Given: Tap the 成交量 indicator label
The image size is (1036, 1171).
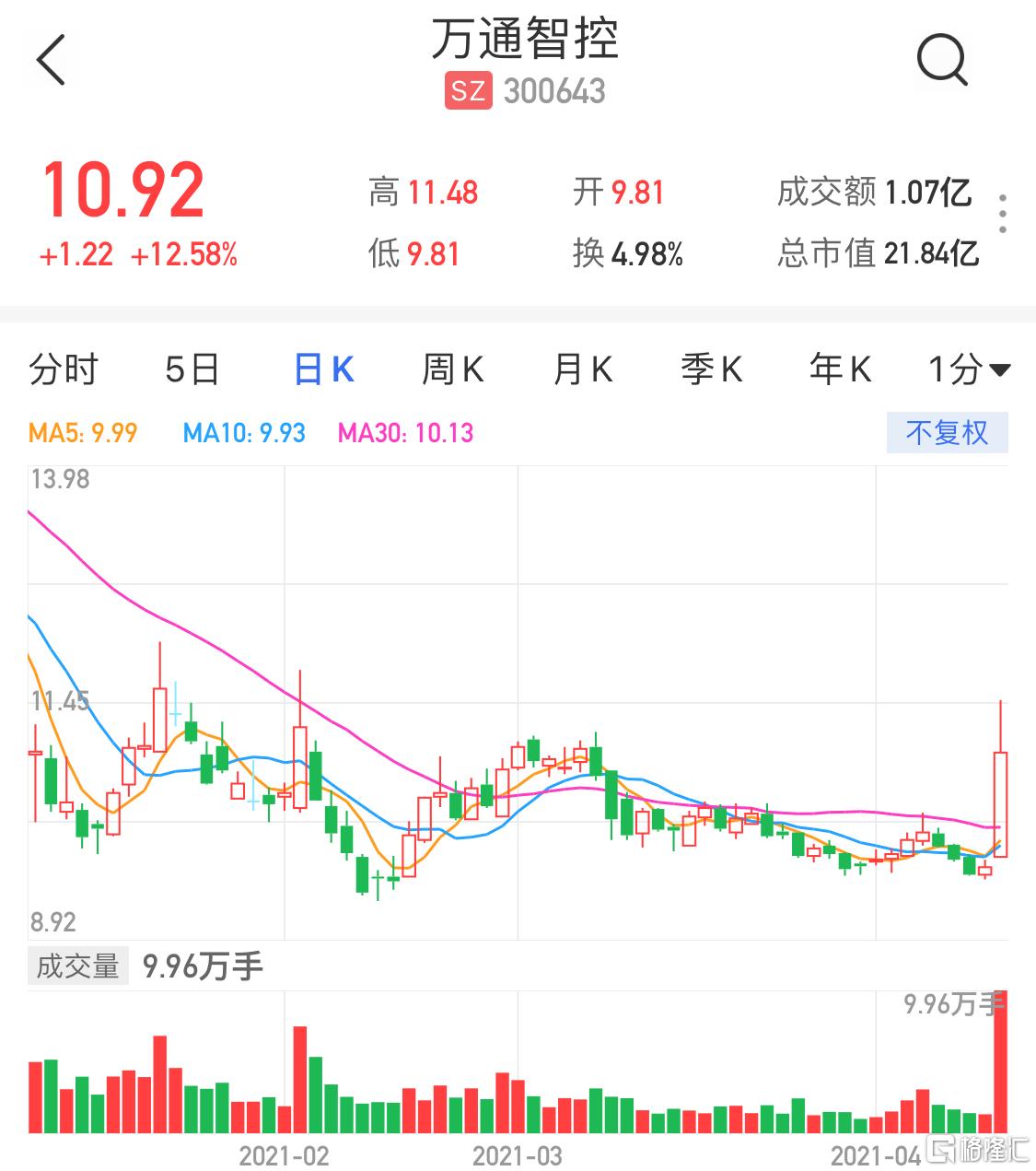Looking at the screenshot, I should 78,966.
